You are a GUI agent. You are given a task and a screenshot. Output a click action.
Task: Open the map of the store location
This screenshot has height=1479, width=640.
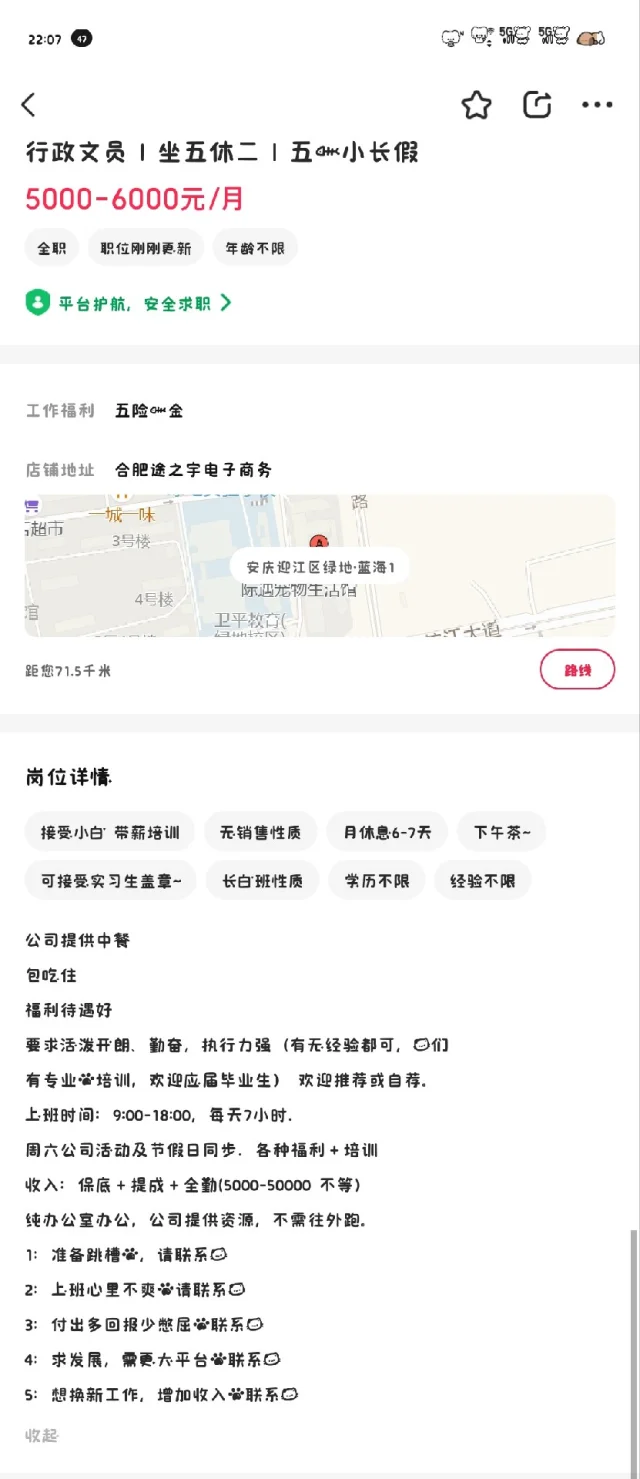[x=320, y=566]
